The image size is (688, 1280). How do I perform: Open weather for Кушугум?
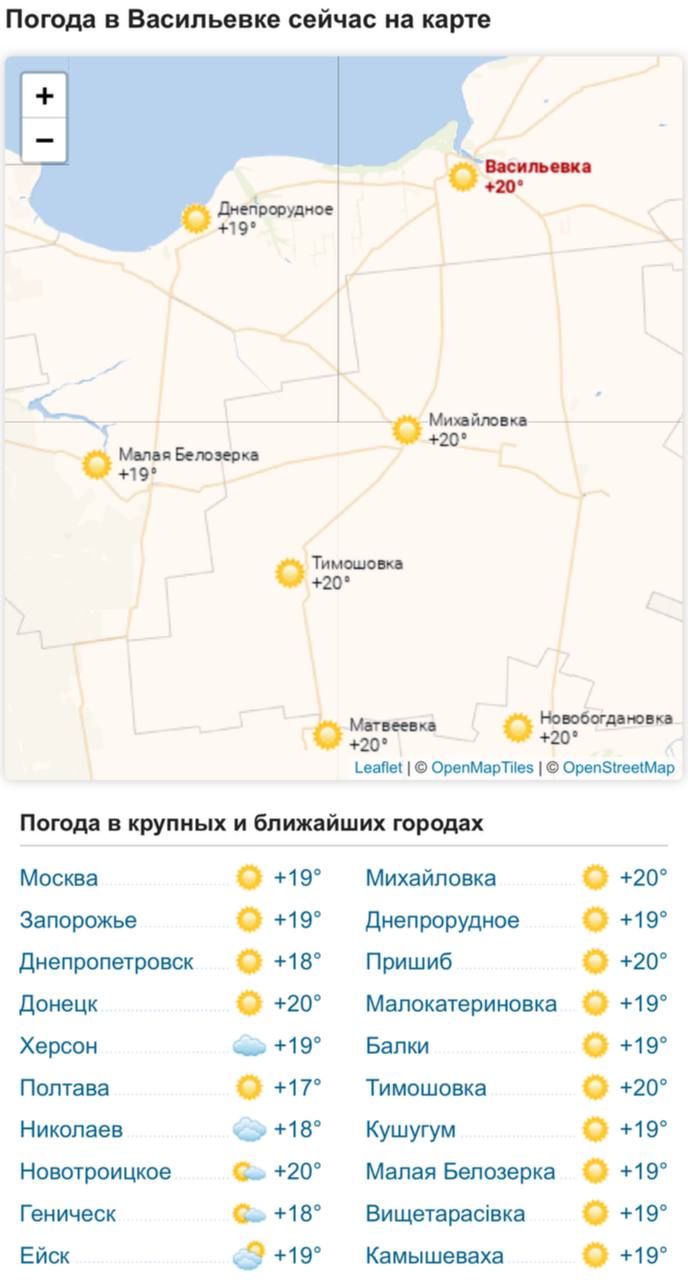pyautogui.click(x=410, y=1130)
